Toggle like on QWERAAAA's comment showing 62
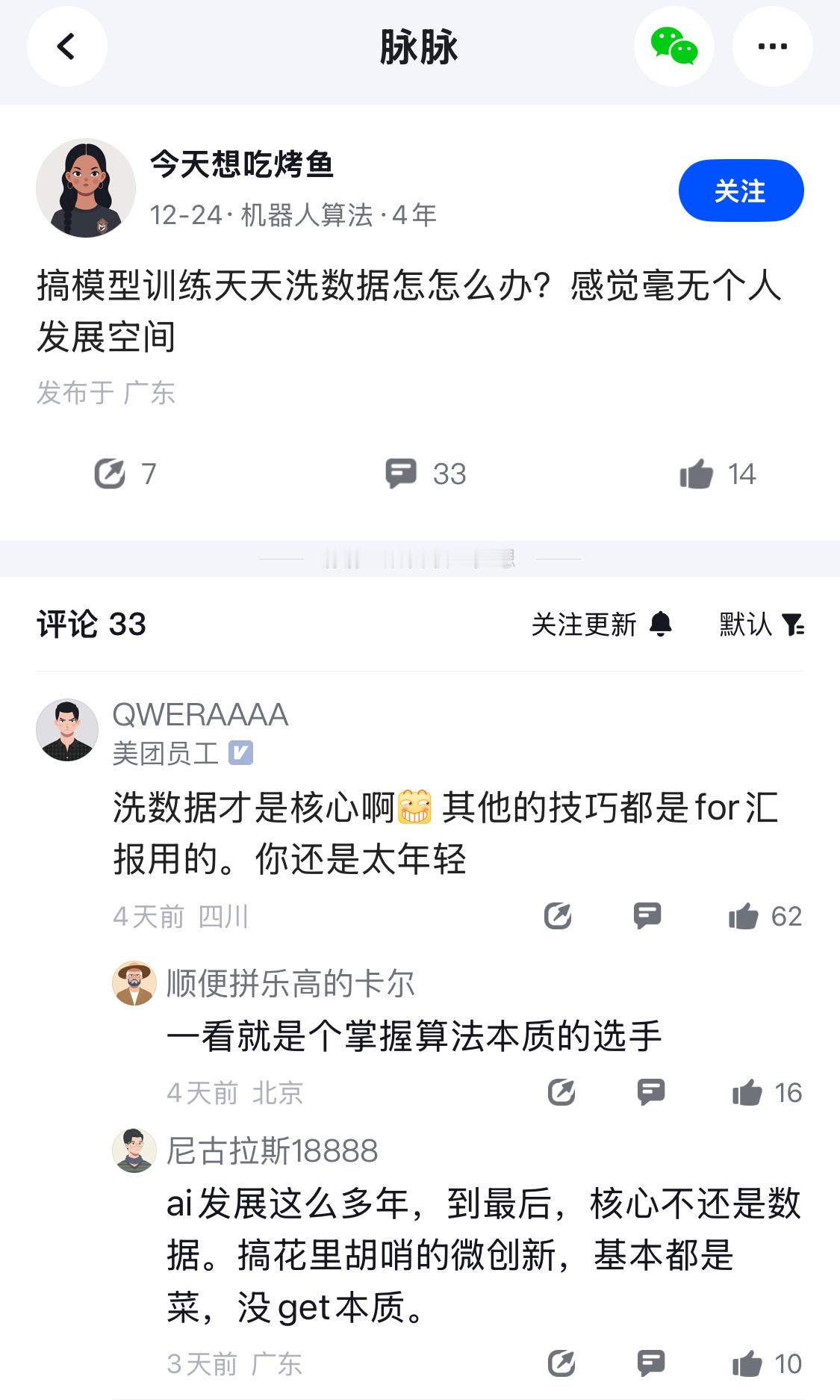 749,916
